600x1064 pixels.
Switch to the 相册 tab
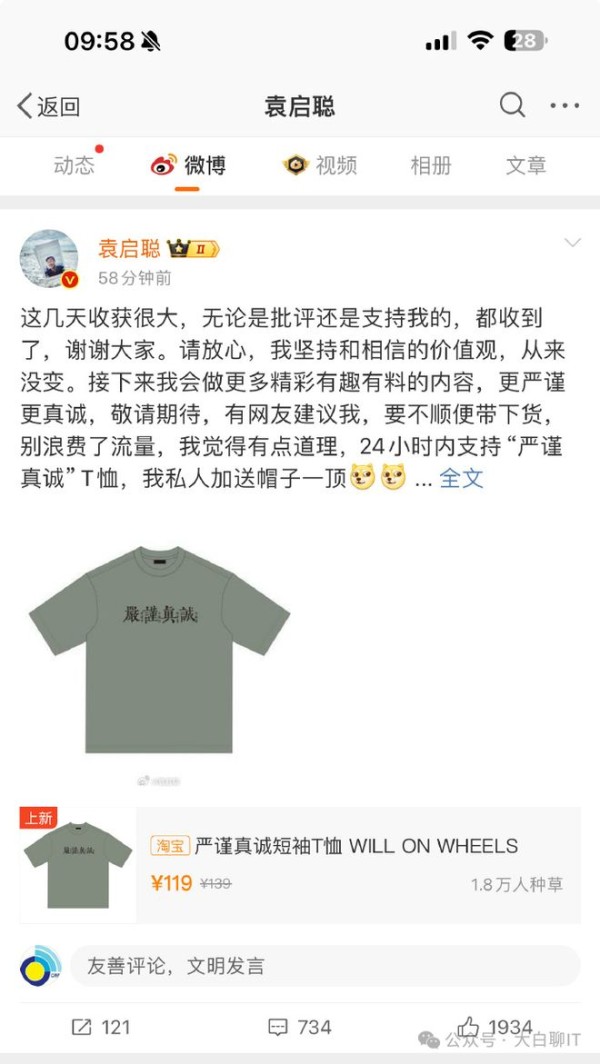coord(430,165)
